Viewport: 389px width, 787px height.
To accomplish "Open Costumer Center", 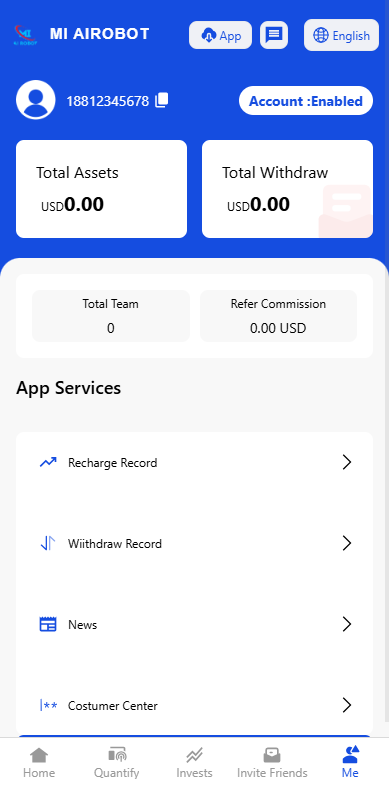I will [x=195, y=706].
